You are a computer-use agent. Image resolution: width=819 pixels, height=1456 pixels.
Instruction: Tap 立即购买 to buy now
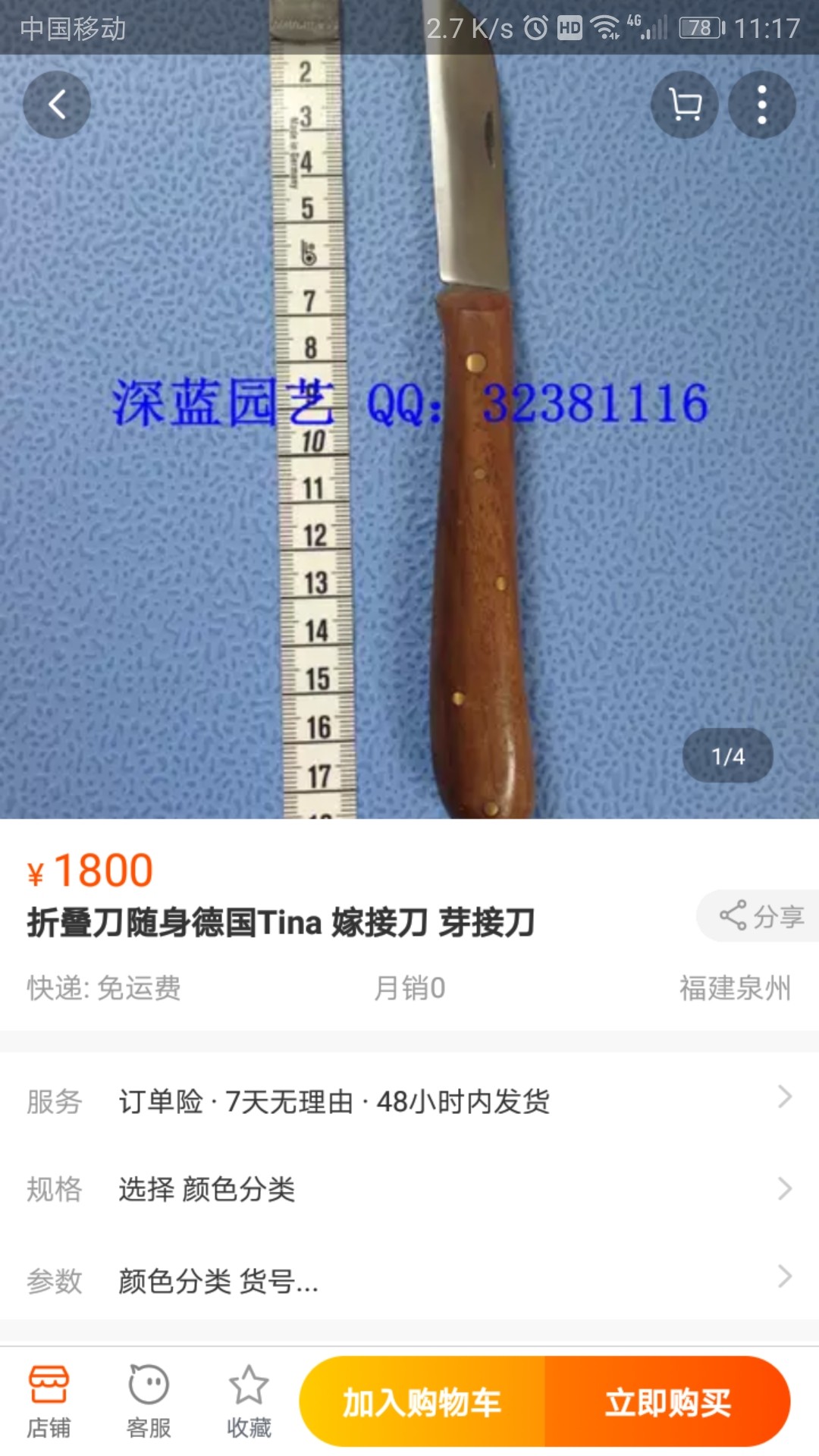coord(667,1401)
